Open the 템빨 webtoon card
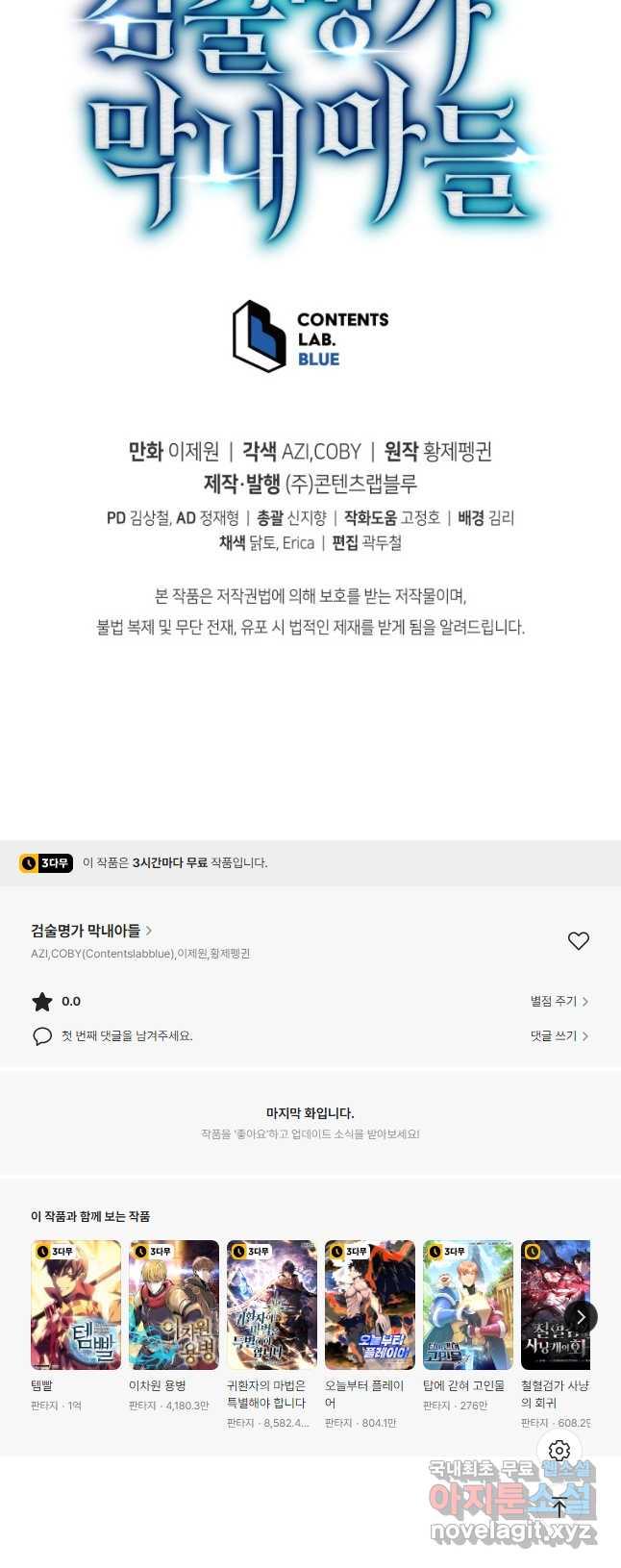621x1568 pixels. [x=76, y=1305]
